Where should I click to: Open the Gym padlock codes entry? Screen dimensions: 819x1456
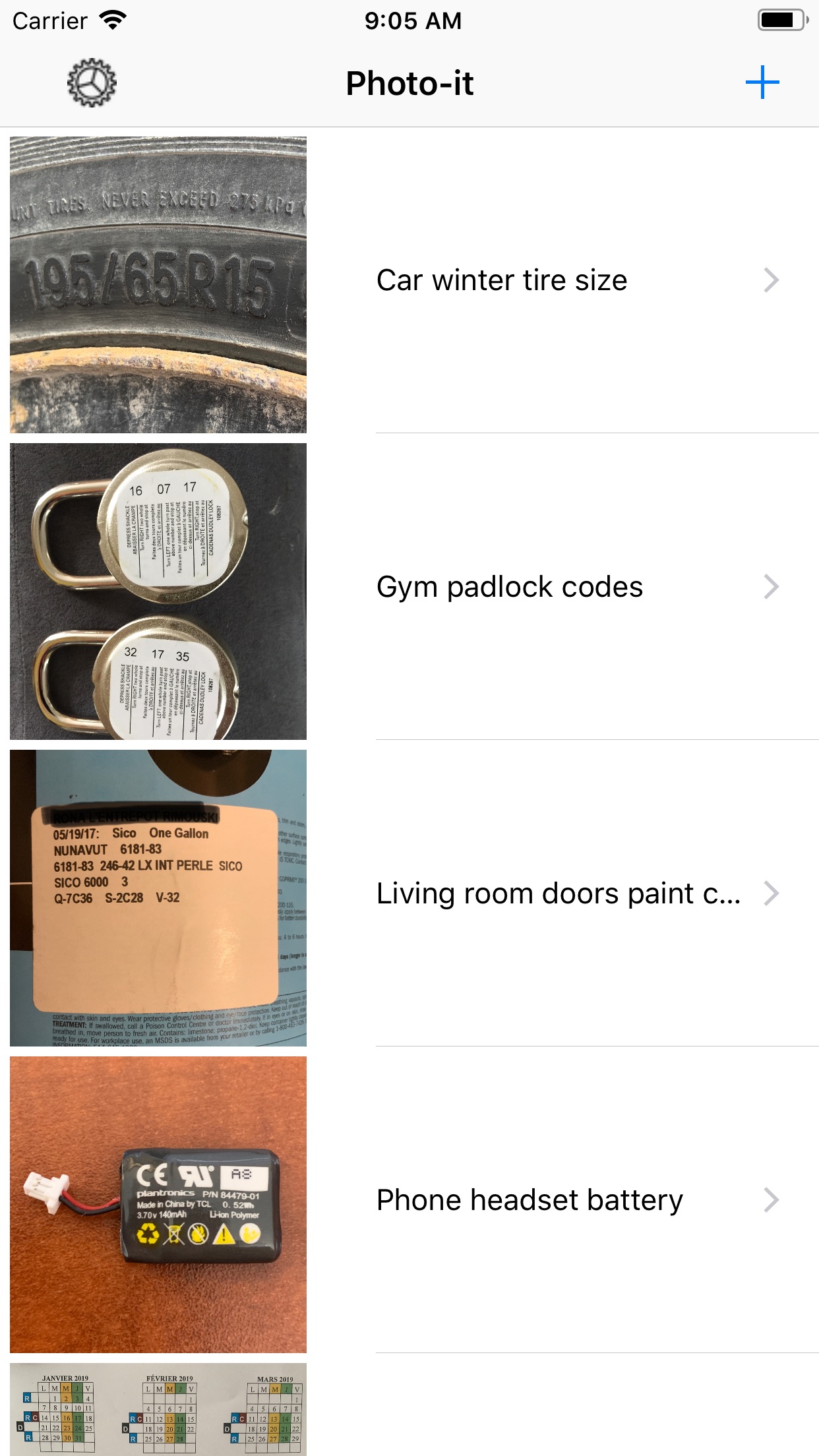point(409,587)
